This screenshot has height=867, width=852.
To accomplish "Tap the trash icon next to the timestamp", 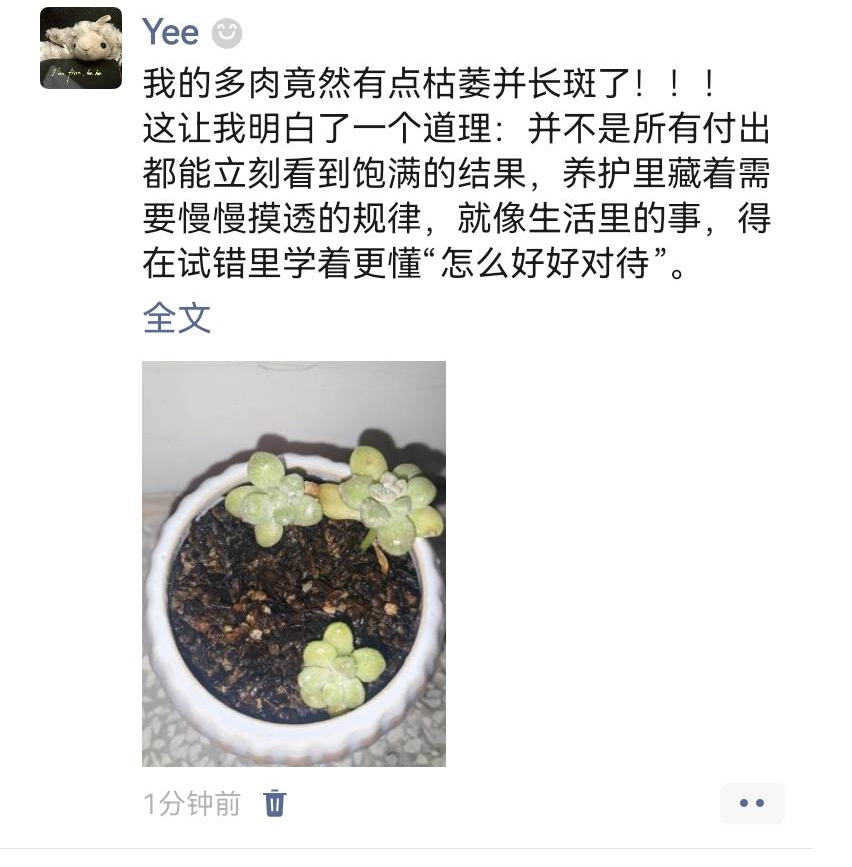I will click(277, 803).
